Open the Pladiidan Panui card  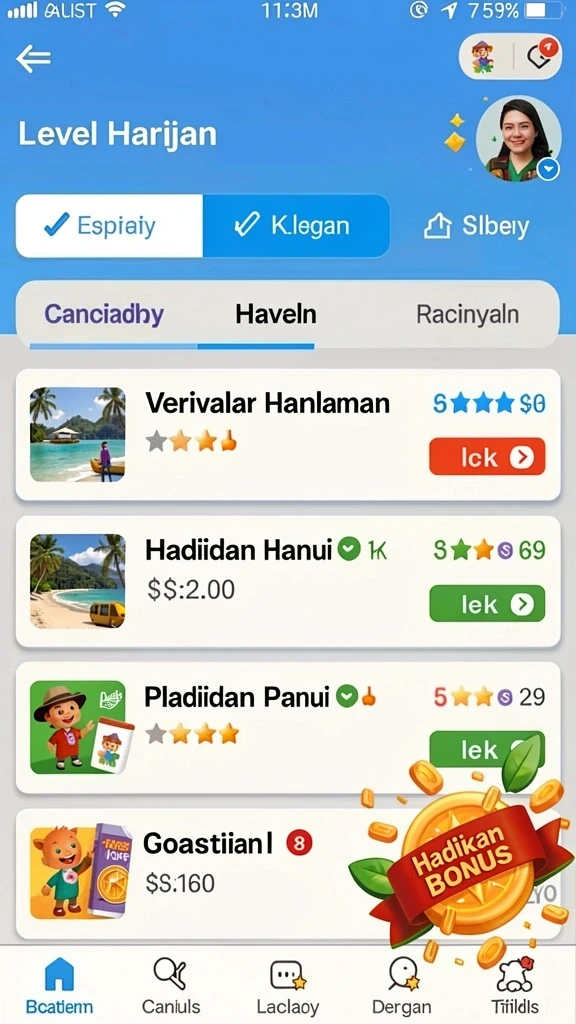point(288,728)
